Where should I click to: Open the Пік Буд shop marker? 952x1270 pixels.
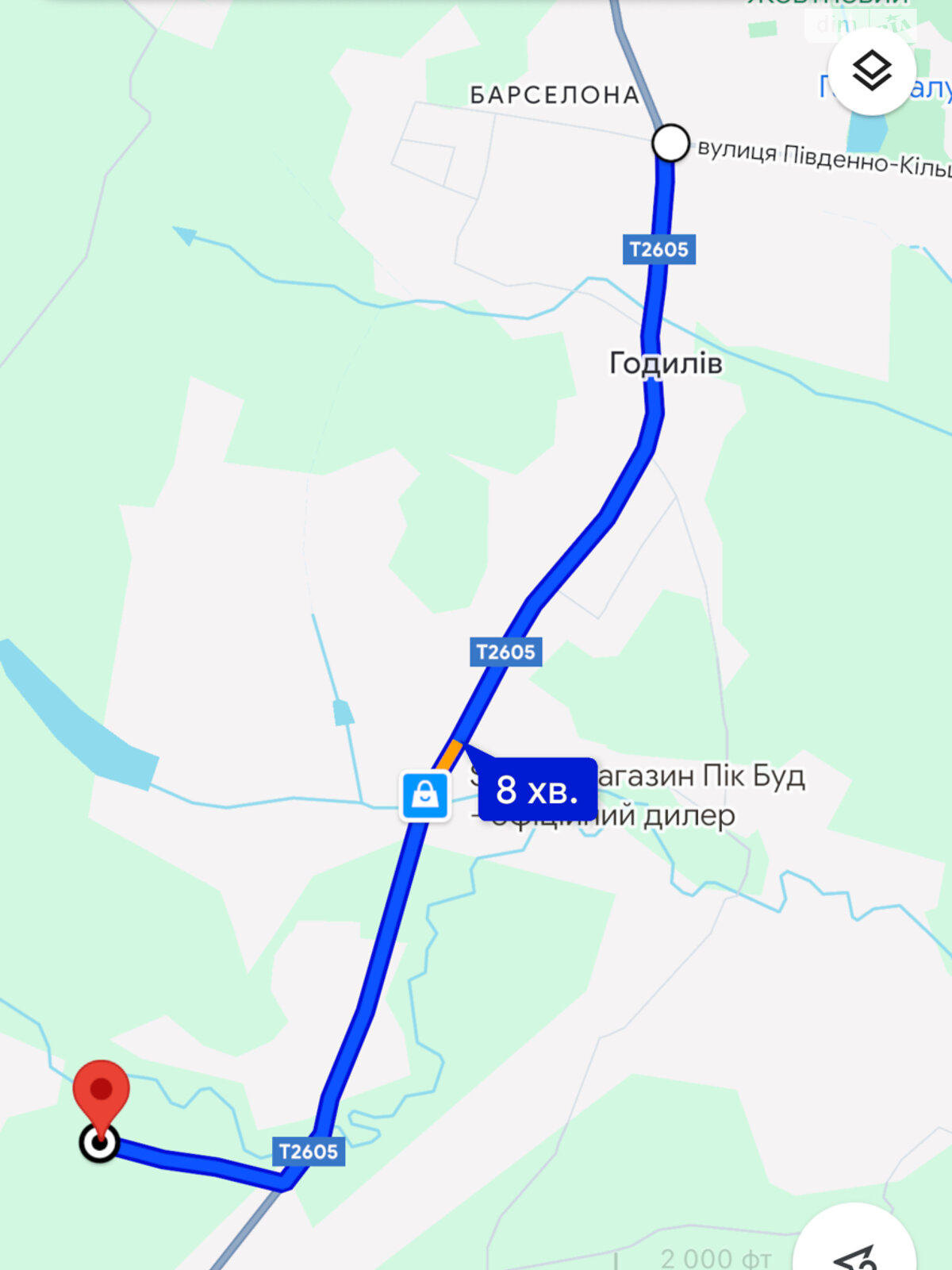(425, 795)
